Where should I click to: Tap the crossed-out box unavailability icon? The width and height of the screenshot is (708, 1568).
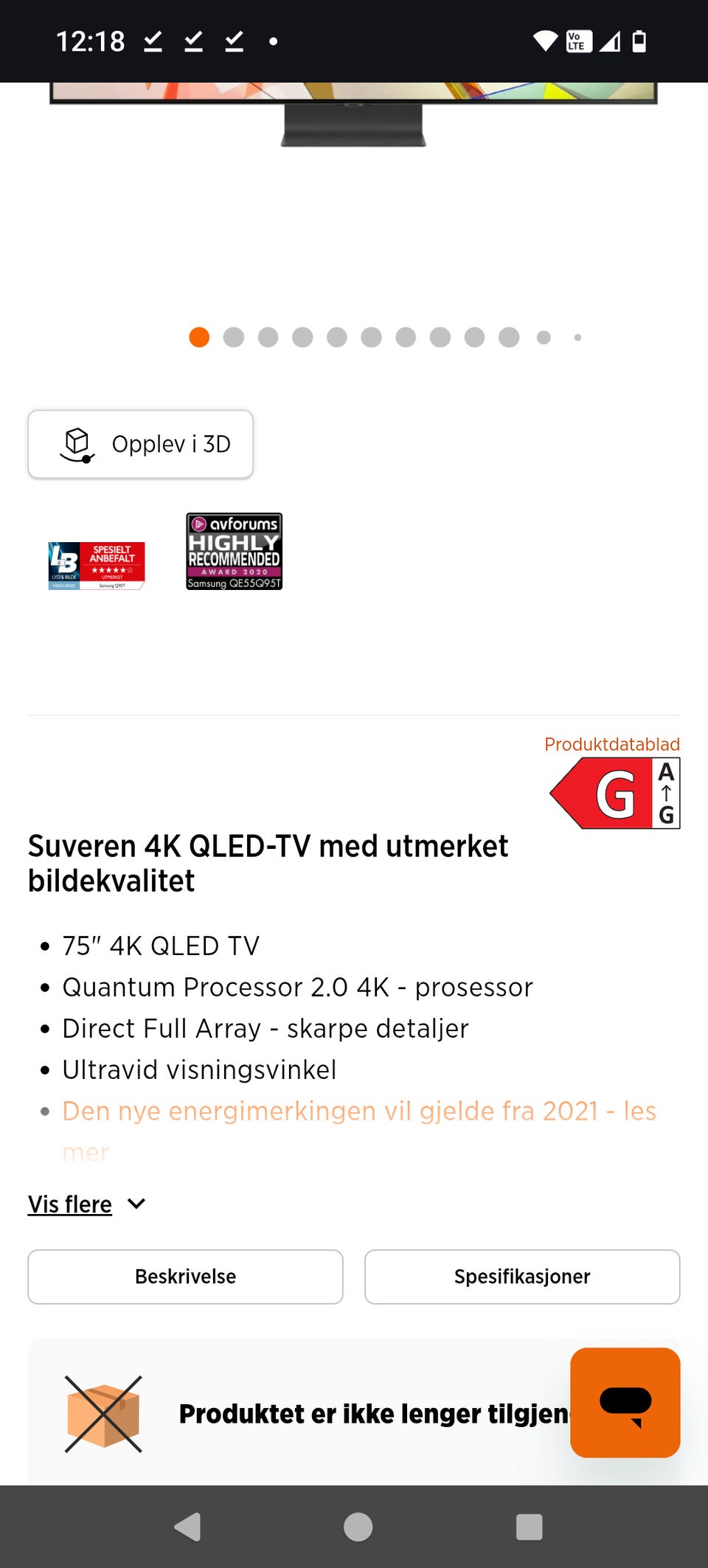103,1413
